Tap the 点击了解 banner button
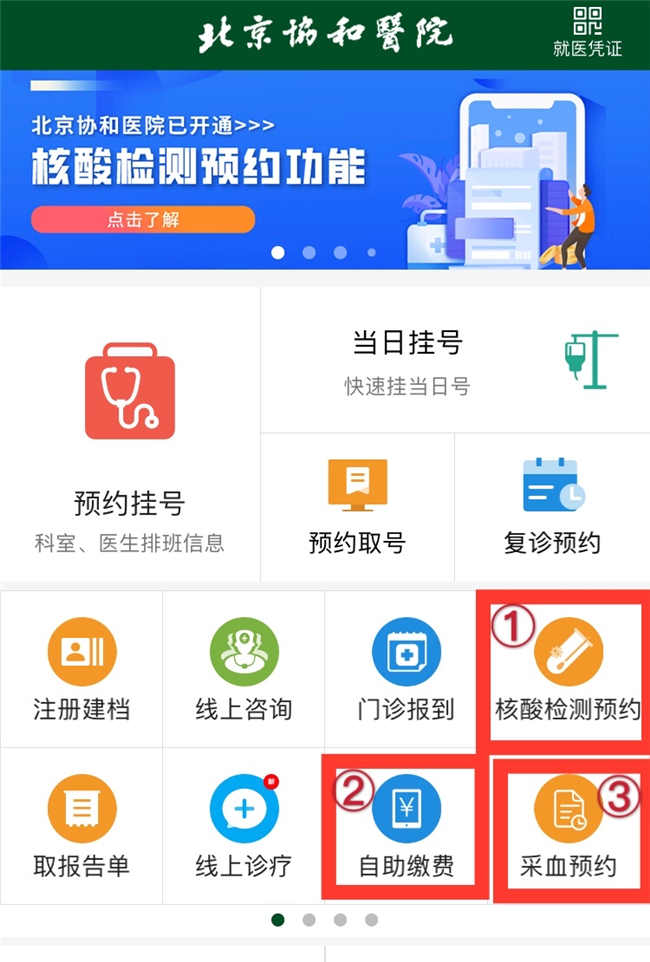 coord(143,219)
